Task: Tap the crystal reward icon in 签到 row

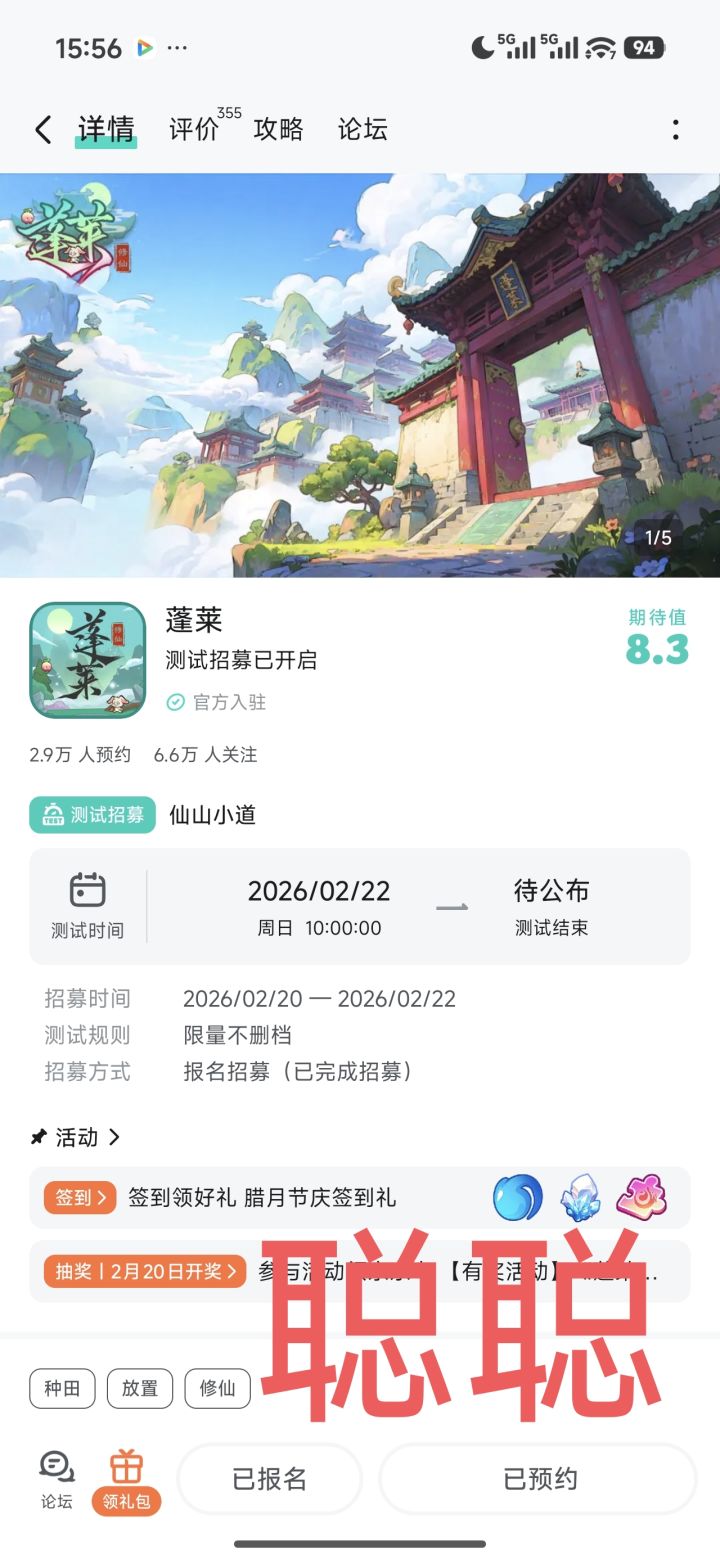Action: (x=581, y=1197)
